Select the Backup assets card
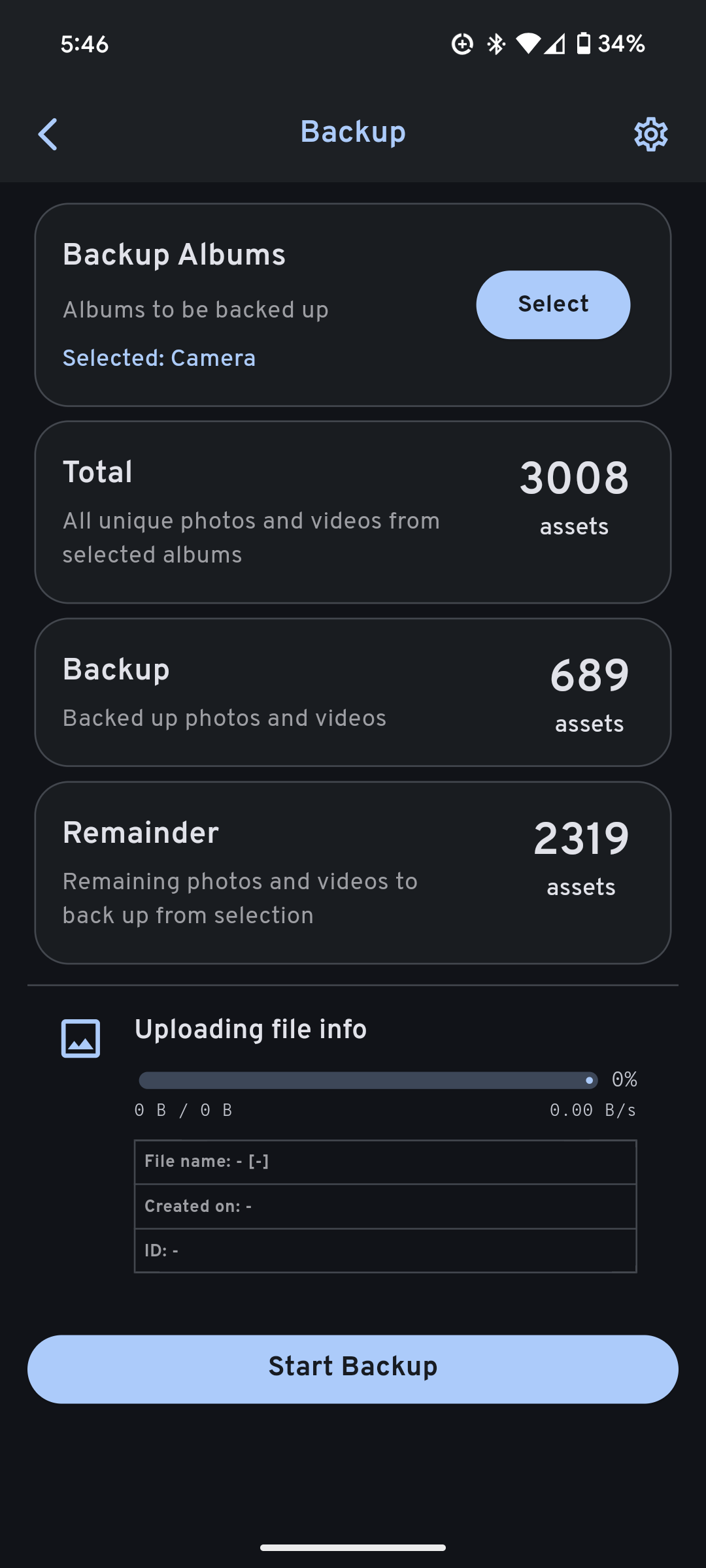 [353, 691]
